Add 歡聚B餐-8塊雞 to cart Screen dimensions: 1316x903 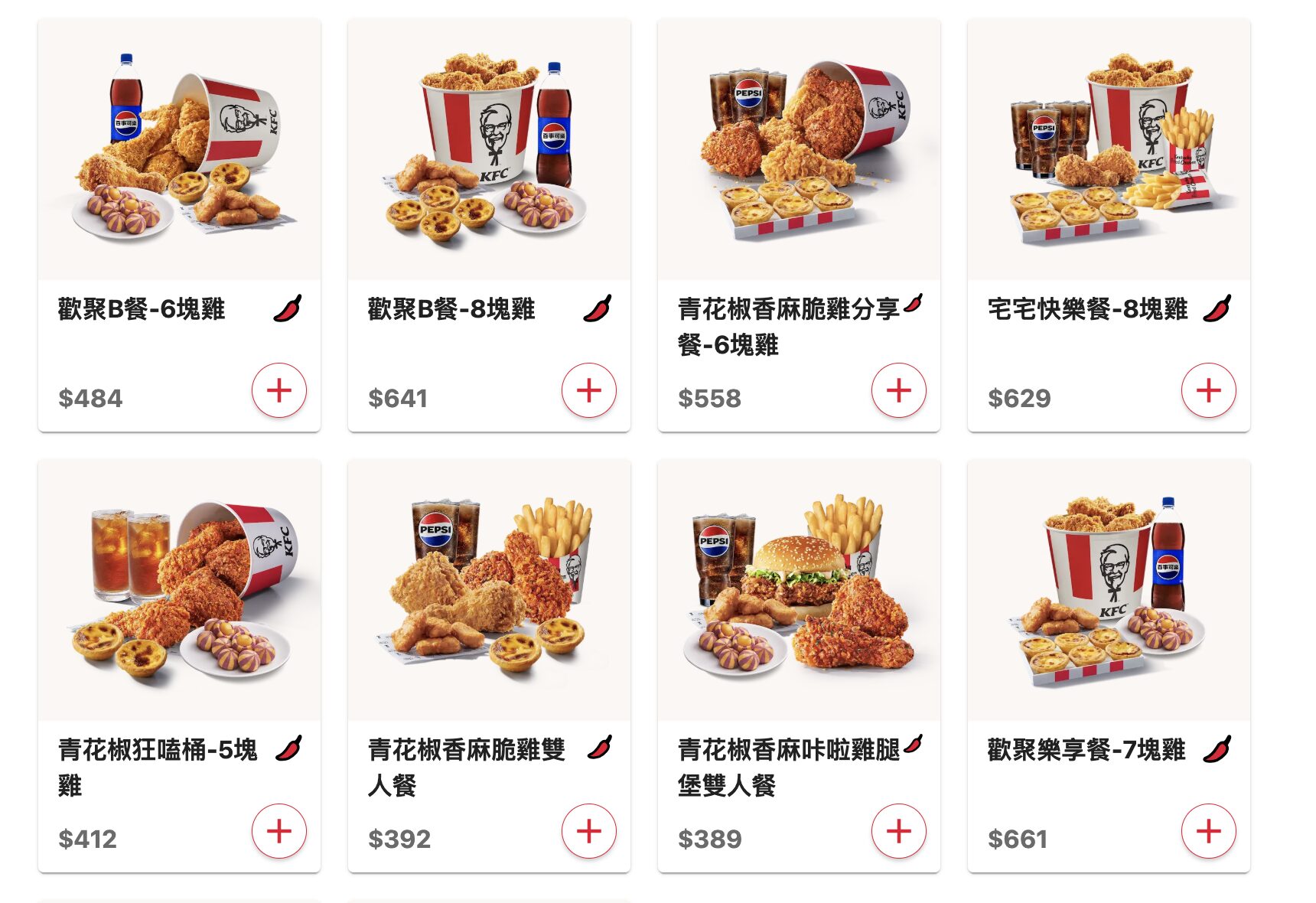(x=589, y=390)
